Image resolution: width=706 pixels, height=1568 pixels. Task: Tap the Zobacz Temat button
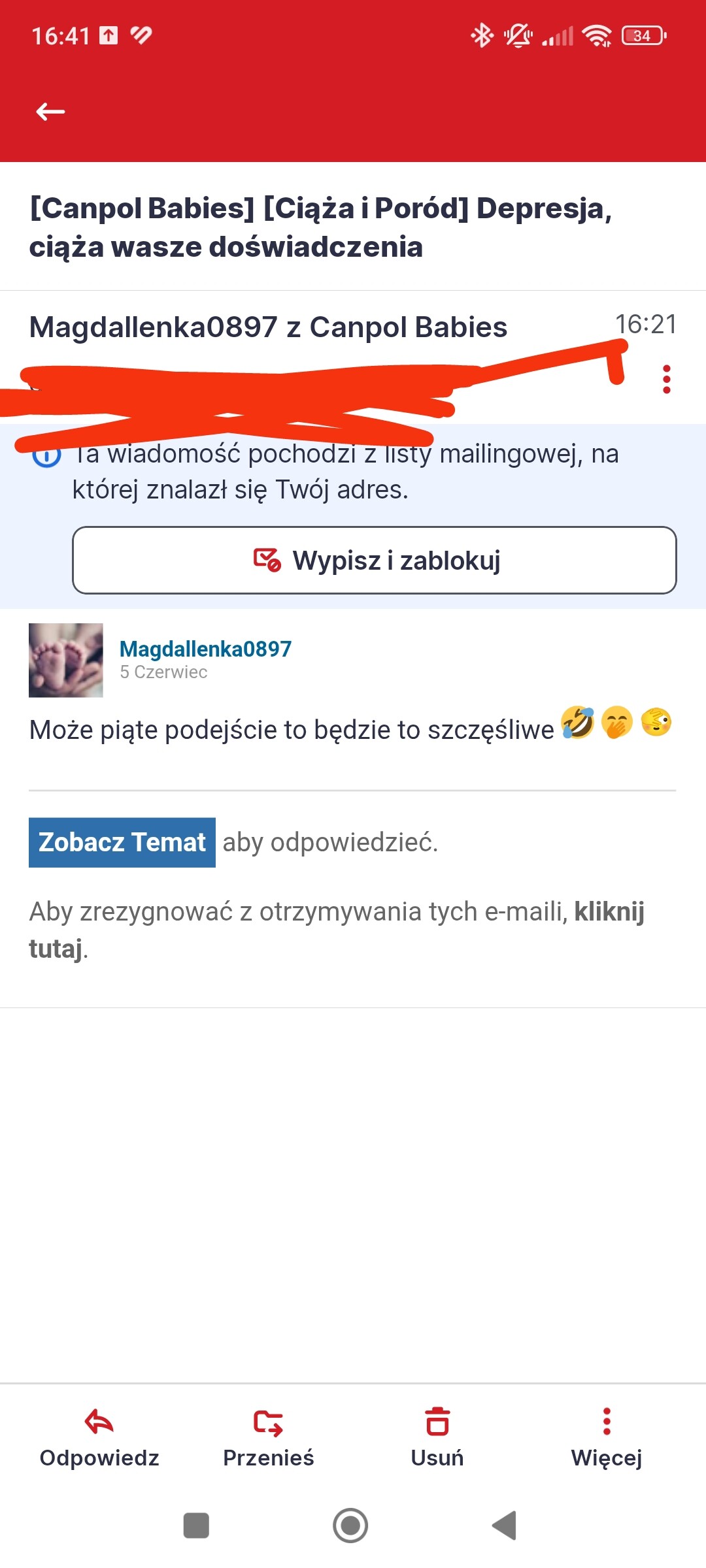122,842
